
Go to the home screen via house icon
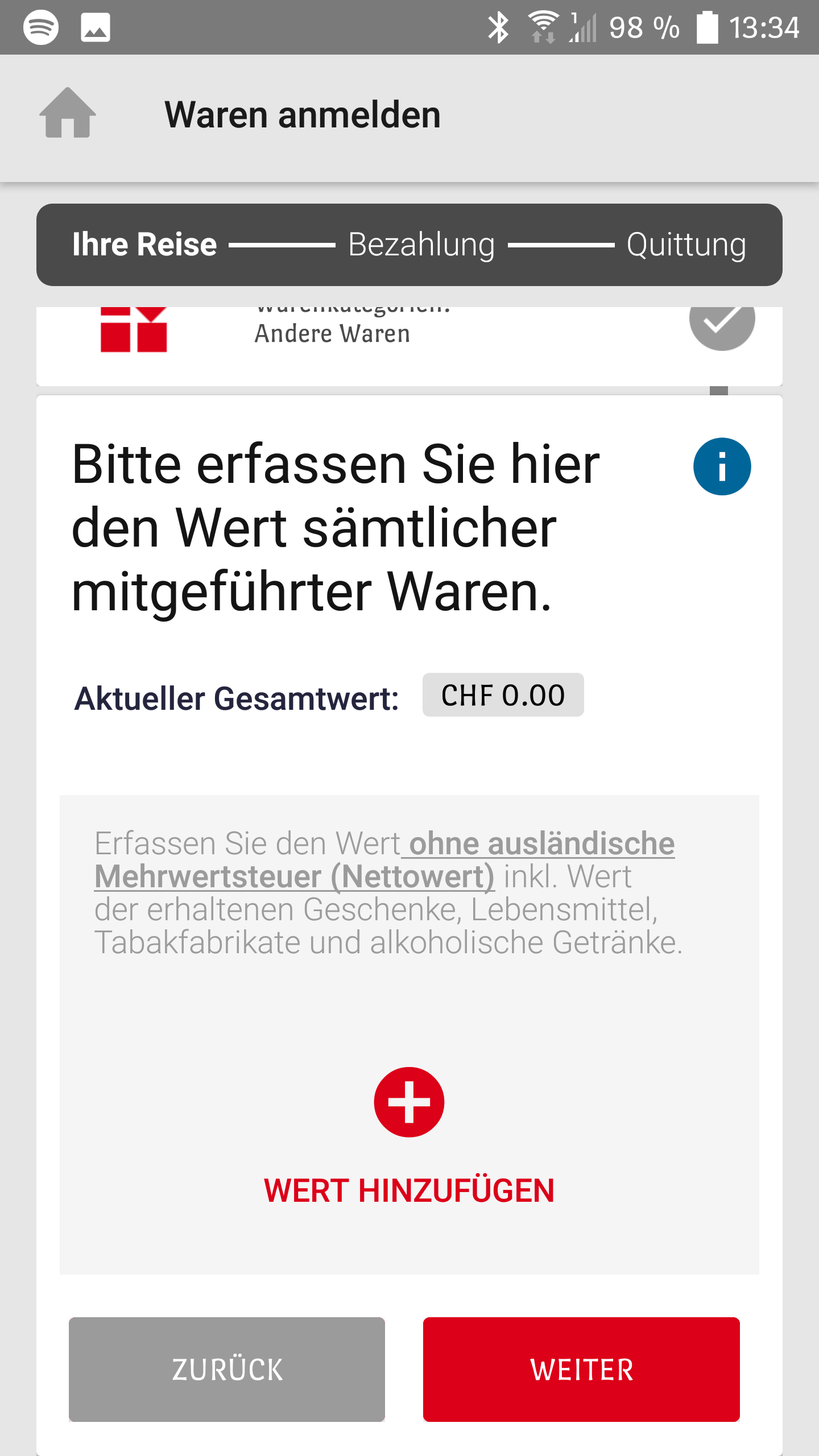pyautogui.click(x=68, y=113)
